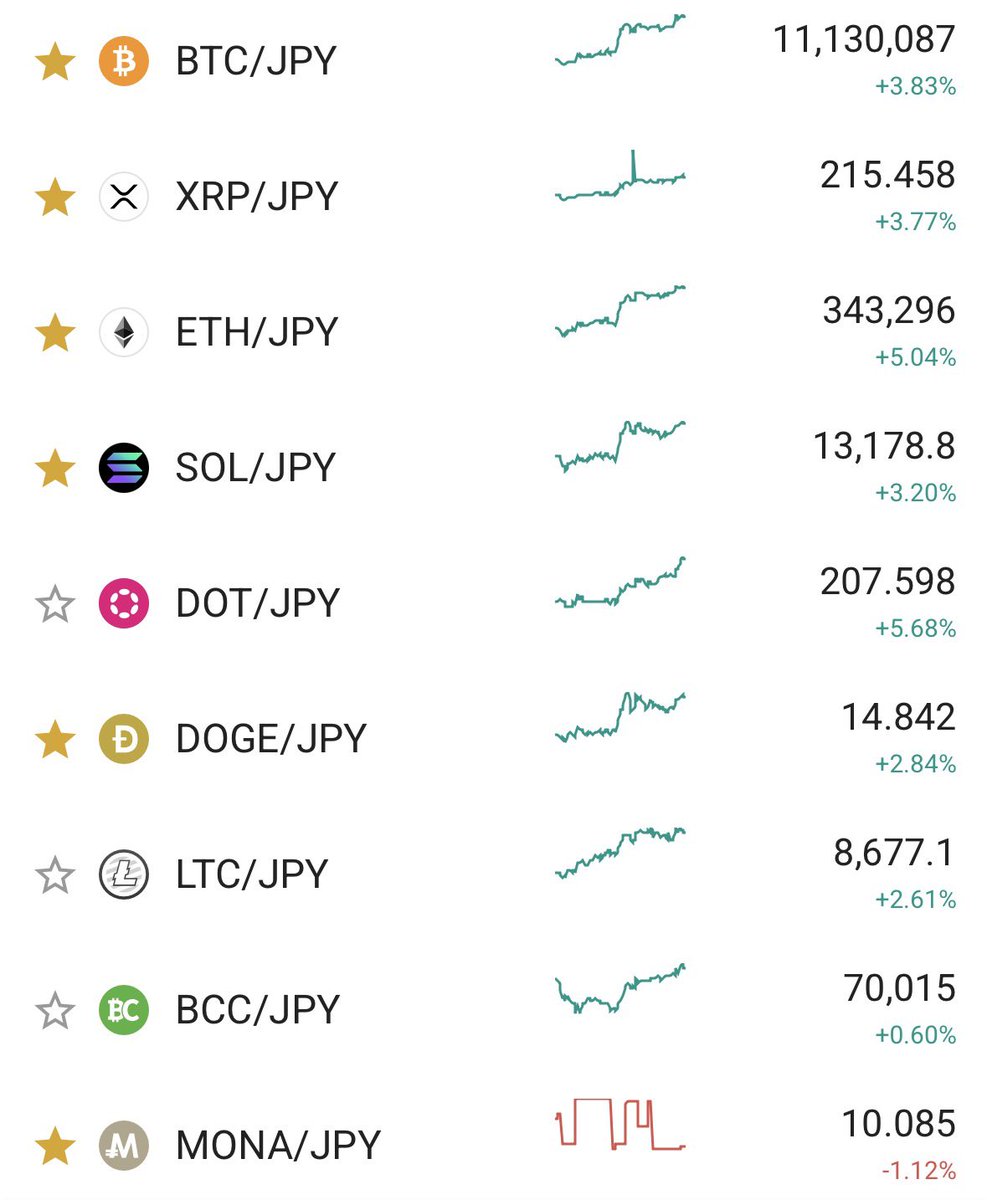Add DOT/JPY to favorites
Viewport: 987px width, 1200px height.
55,604
